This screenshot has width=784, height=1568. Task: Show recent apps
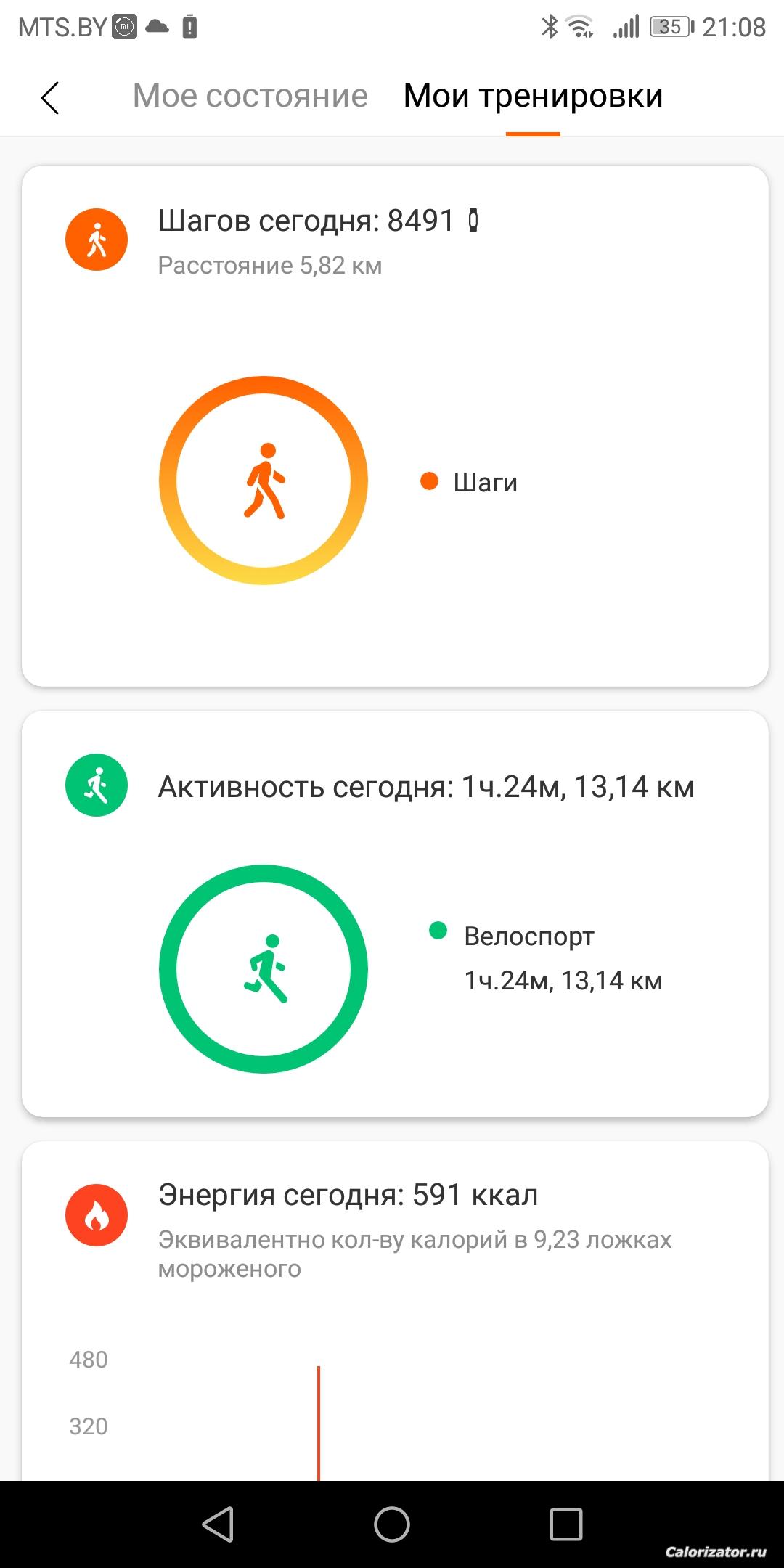click(x=565, y=1523)
